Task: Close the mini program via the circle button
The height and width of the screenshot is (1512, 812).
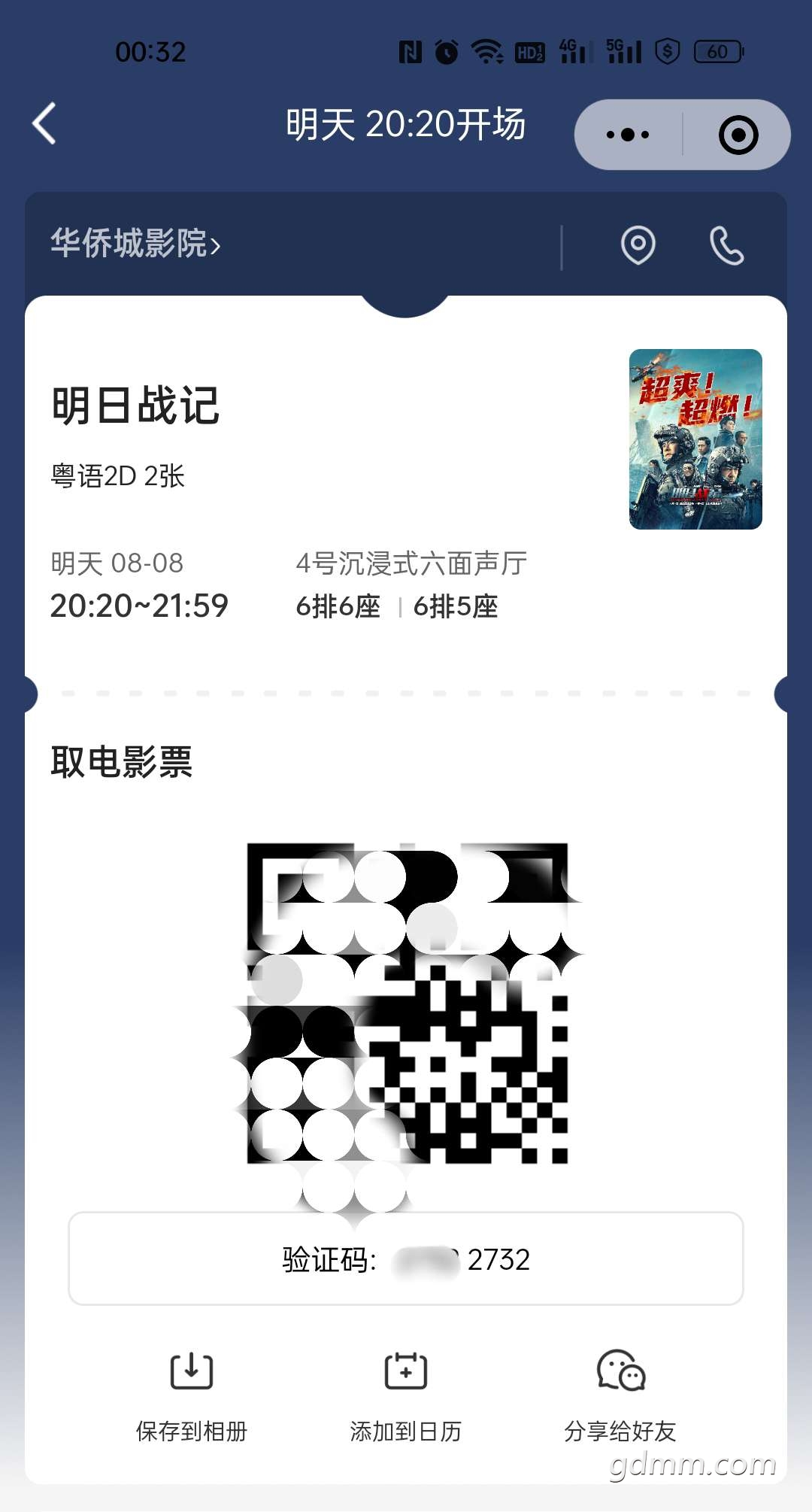Action: point(738,135)
